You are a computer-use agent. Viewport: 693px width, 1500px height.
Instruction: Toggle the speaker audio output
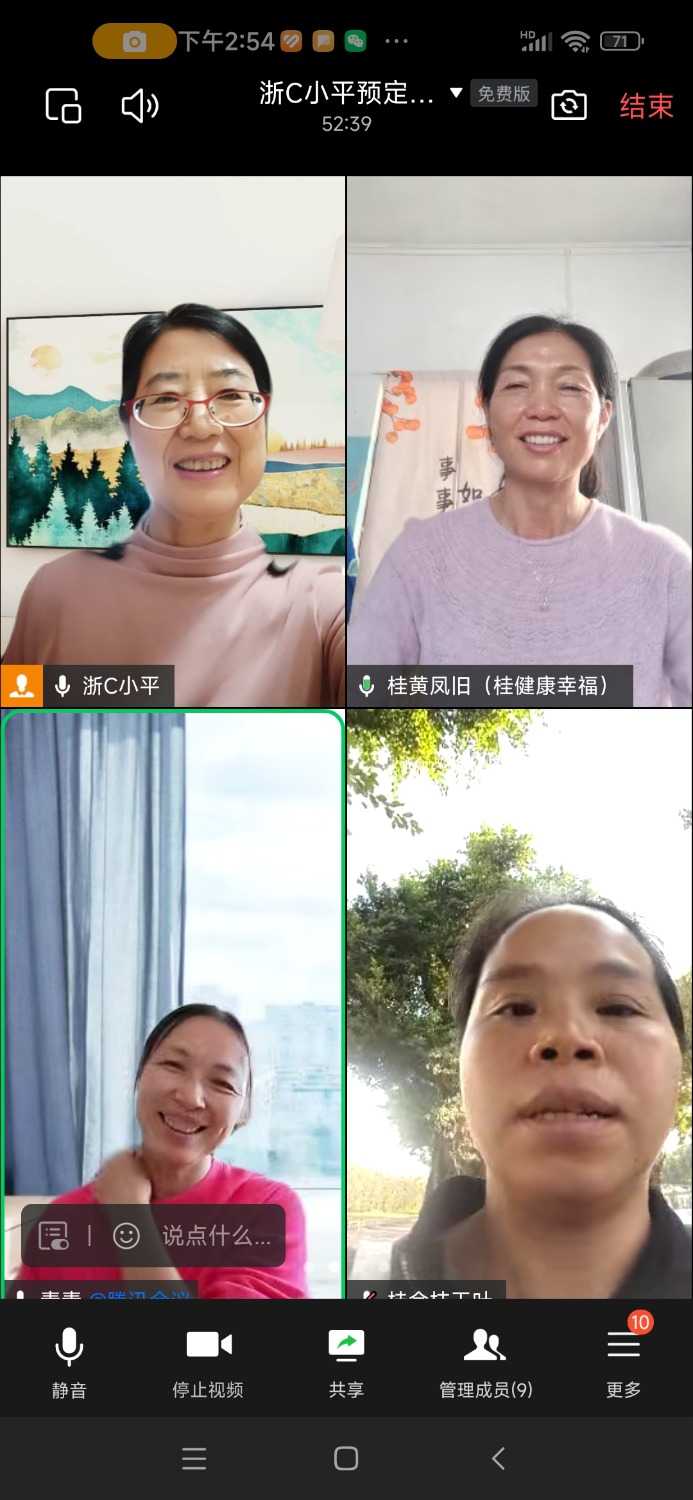coord(140,106)
